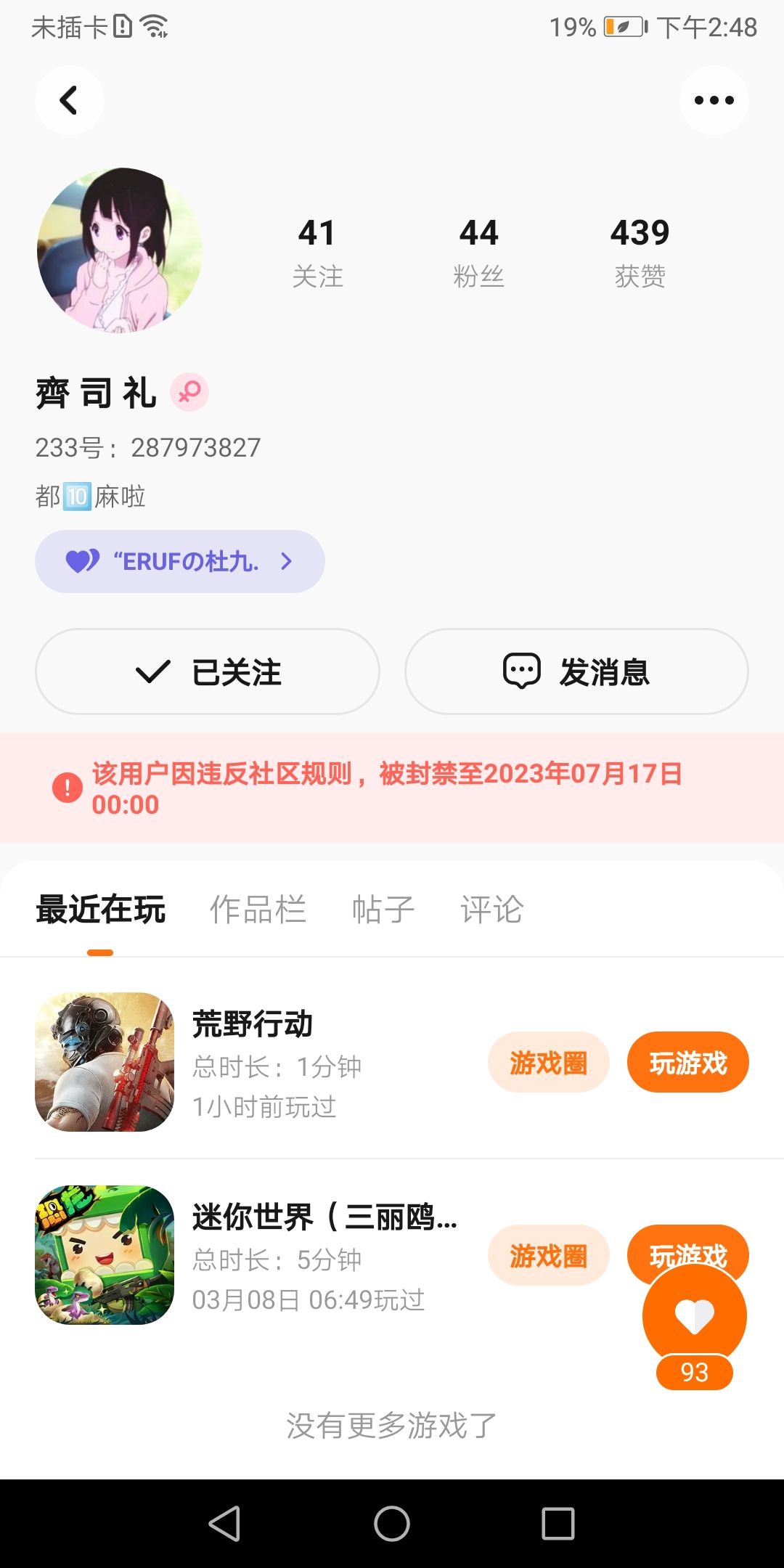Switch to the 作品栏 tab
This screenshot has width=784, height=1568.
point(258,910)
